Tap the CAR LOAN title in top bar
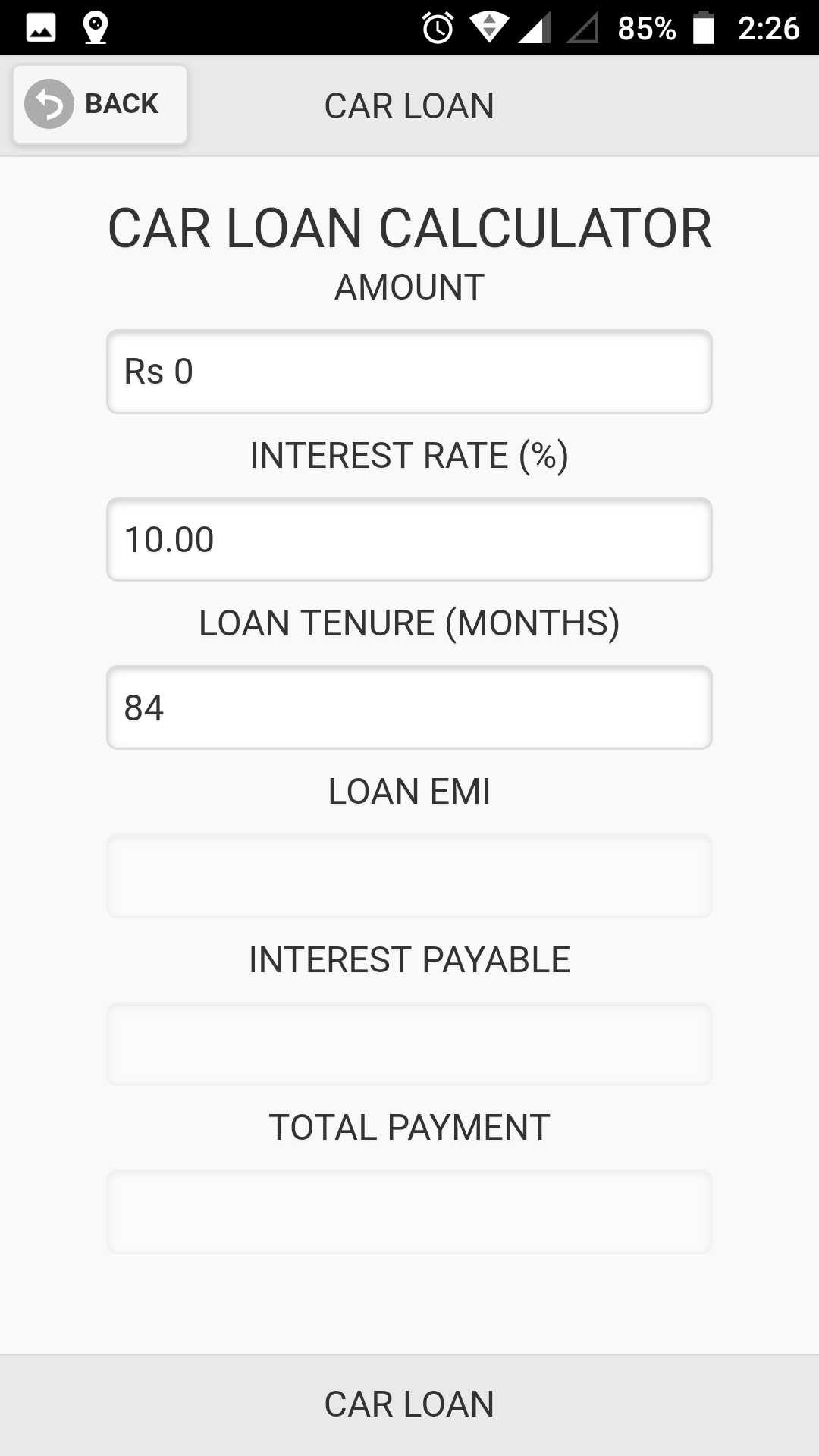 coord(409,105)
